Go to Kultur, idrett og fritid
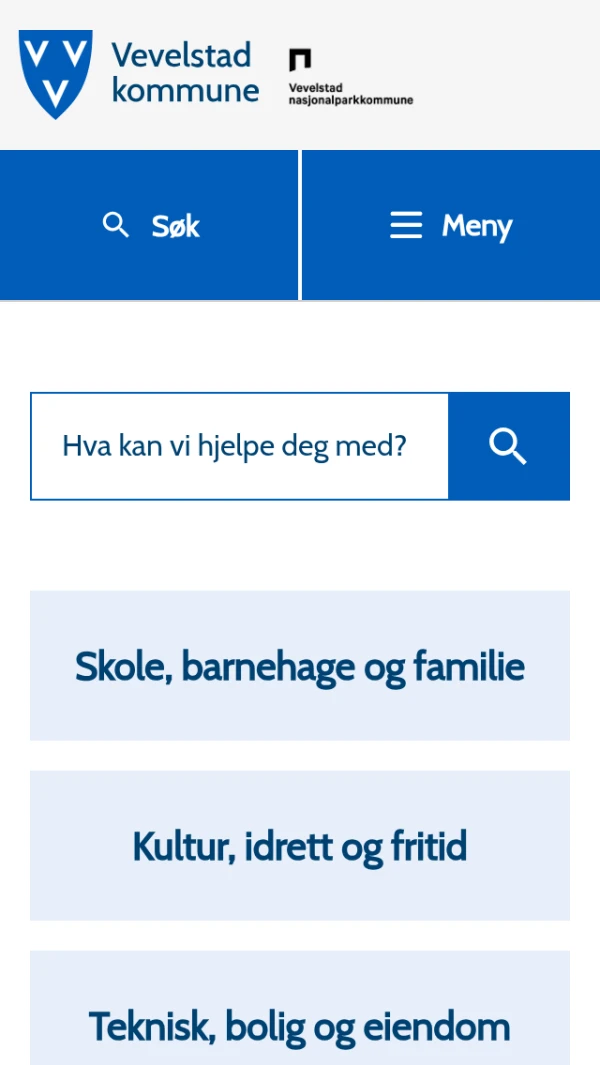Image resolution: width=600 pixels, height=1065 pixels. [300, 846]
